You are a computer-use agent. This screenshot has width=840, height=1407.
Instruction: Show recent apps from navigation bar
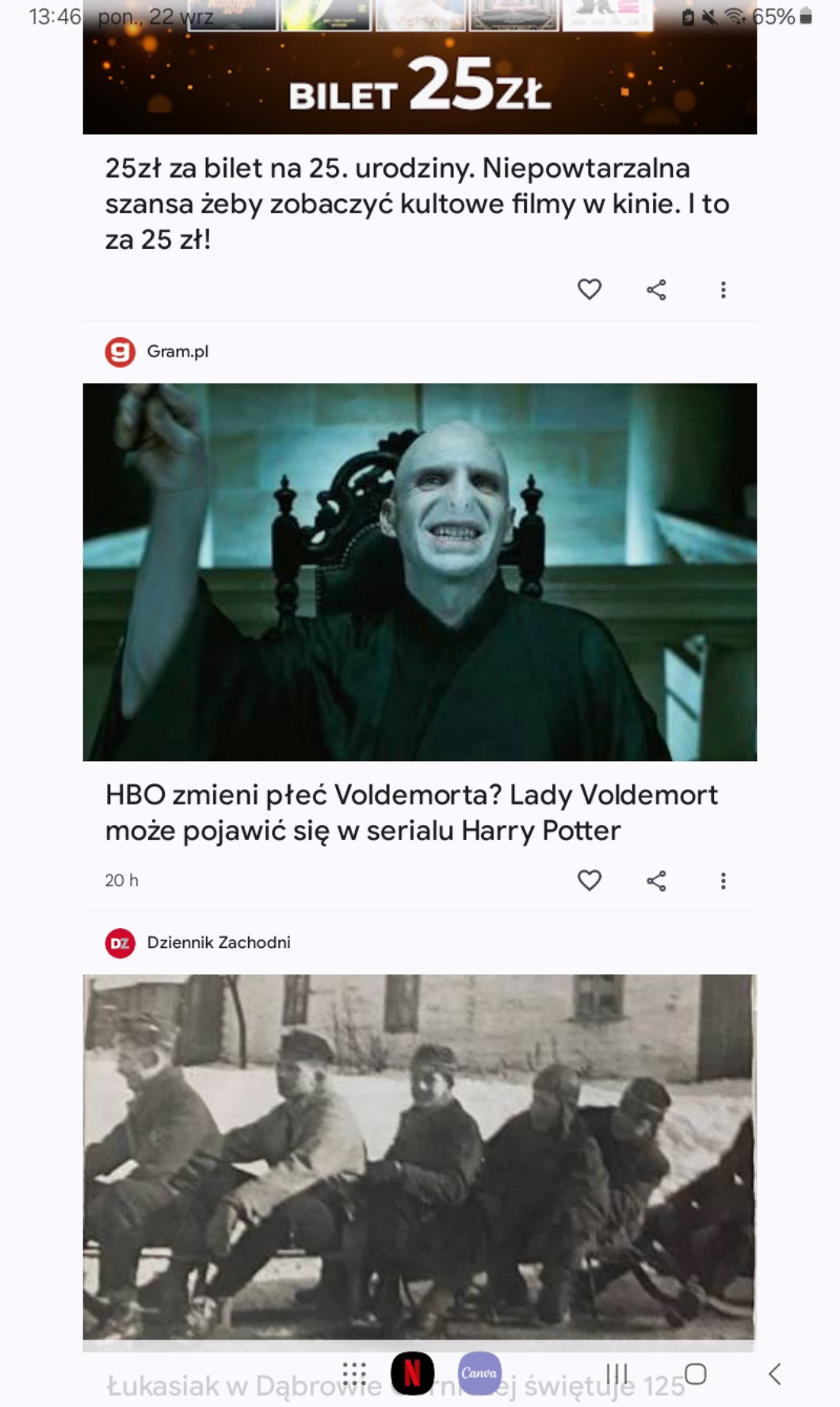click(x=617, y=1374)
